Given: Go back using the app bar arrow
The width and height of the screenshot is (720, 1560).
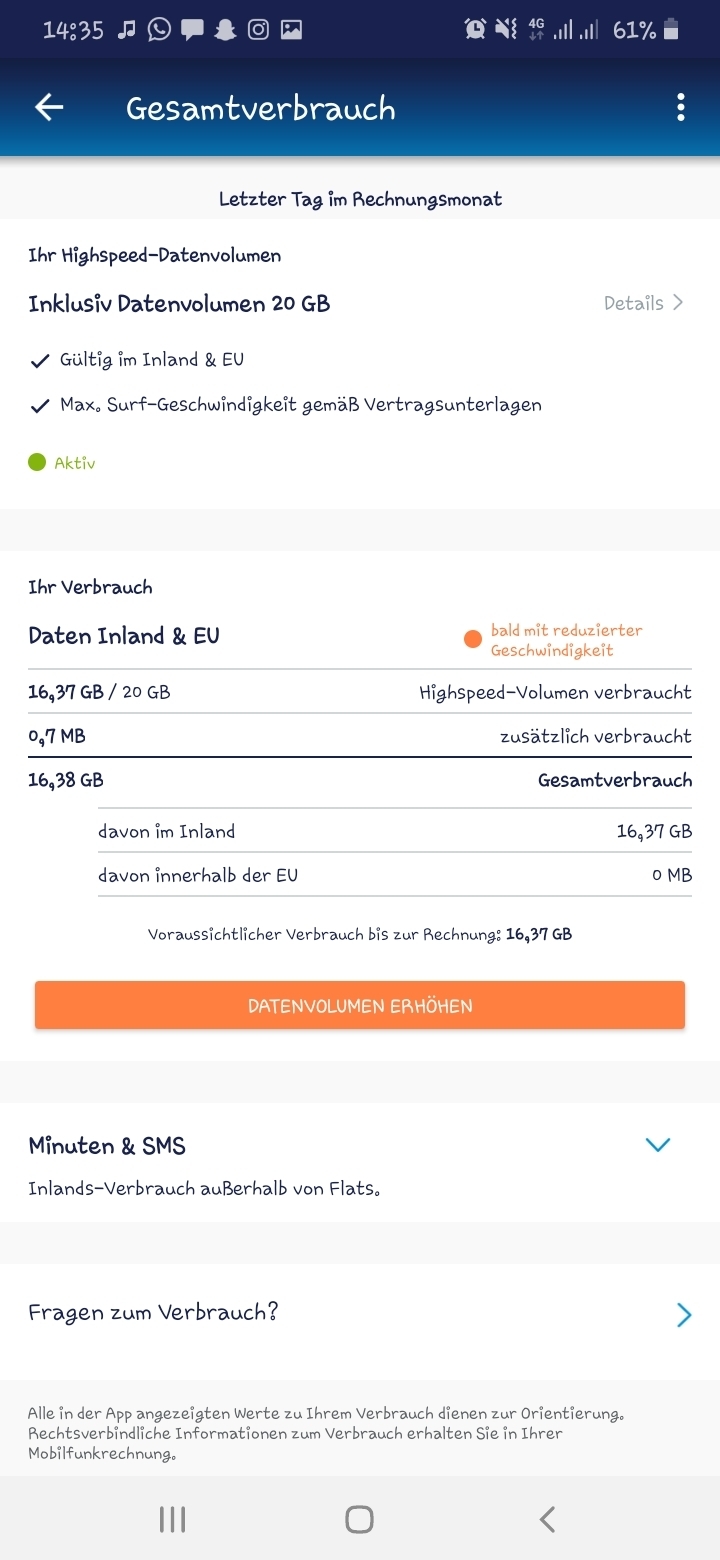Looking at the screenshot, I should (x=49, y=108).
